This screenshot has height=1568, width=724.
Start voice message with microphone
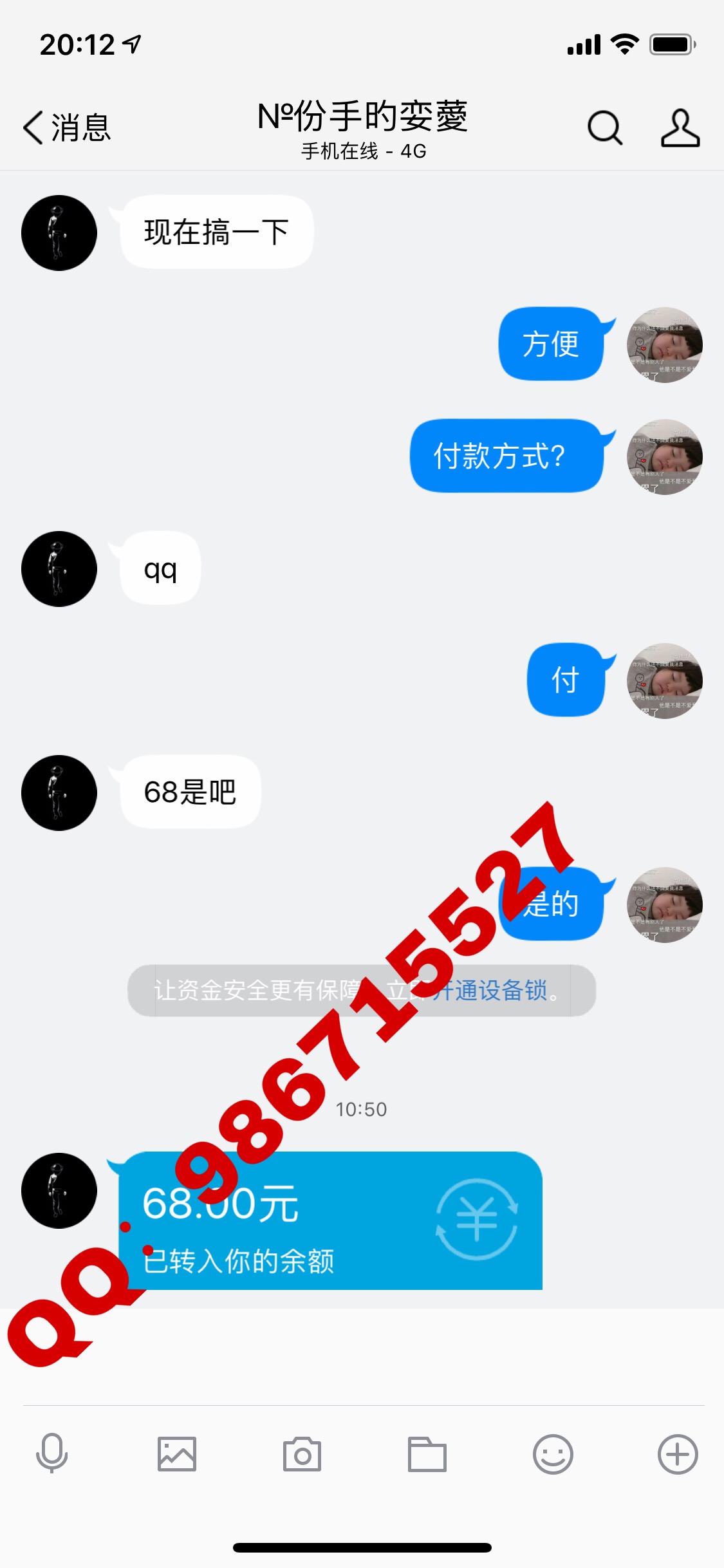[51, 1453]
